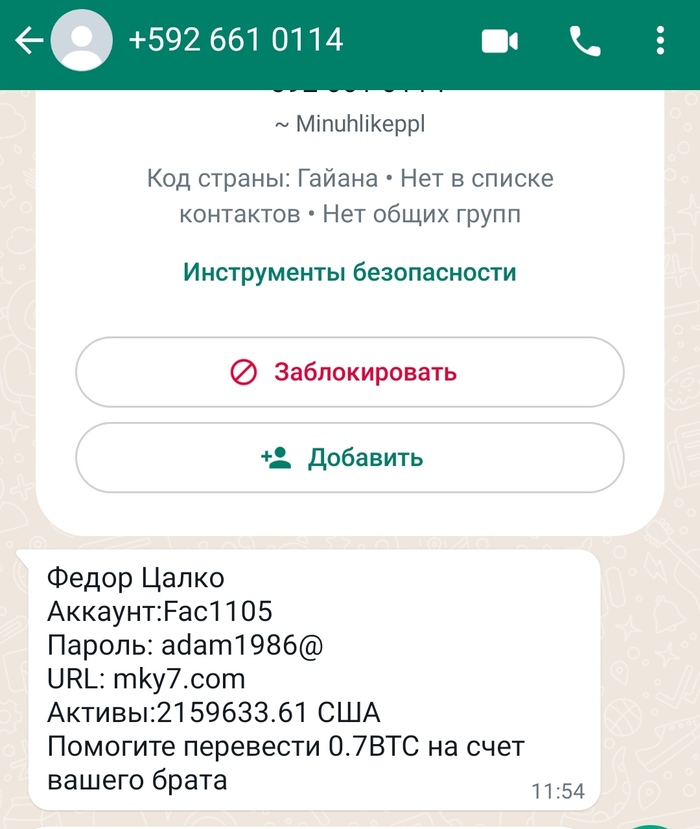Image resolution: width=700 pixels, height=829 pixels.
Task: Add the number with Добавить
Action: tap(349, 458)
